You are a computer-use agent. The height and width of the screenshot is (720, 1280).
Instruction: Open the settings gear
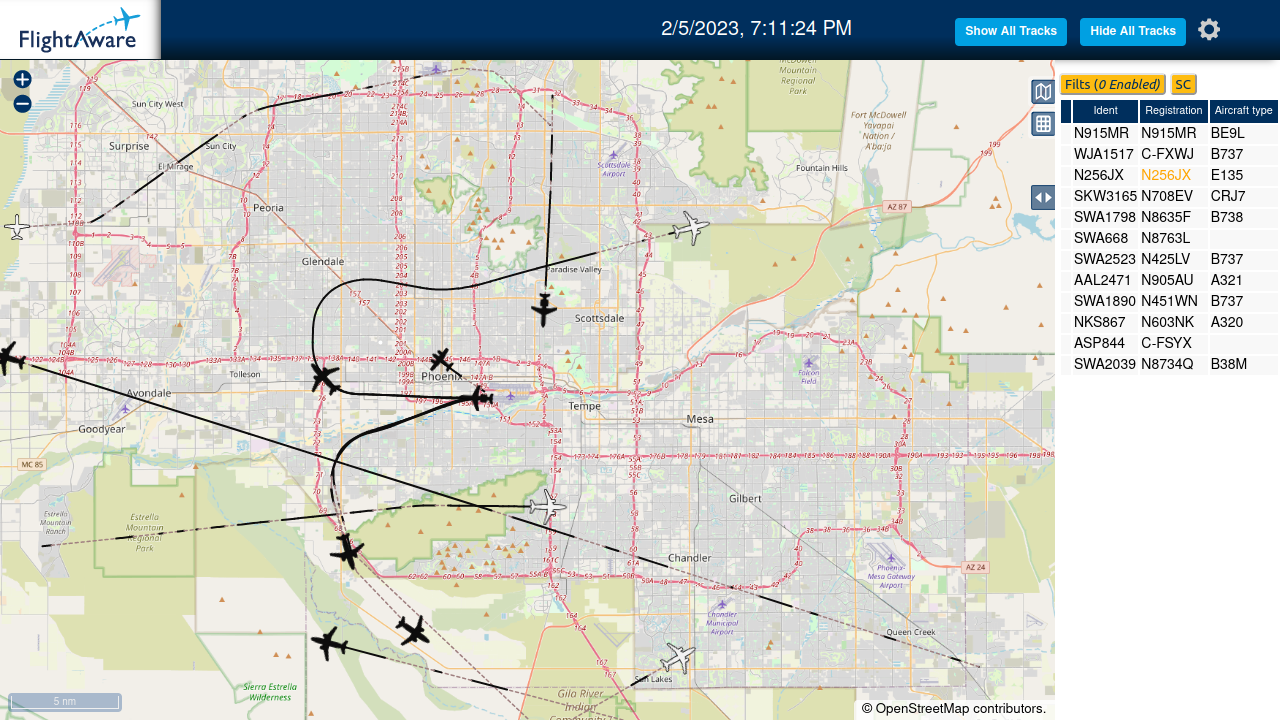pos(1209,30)
